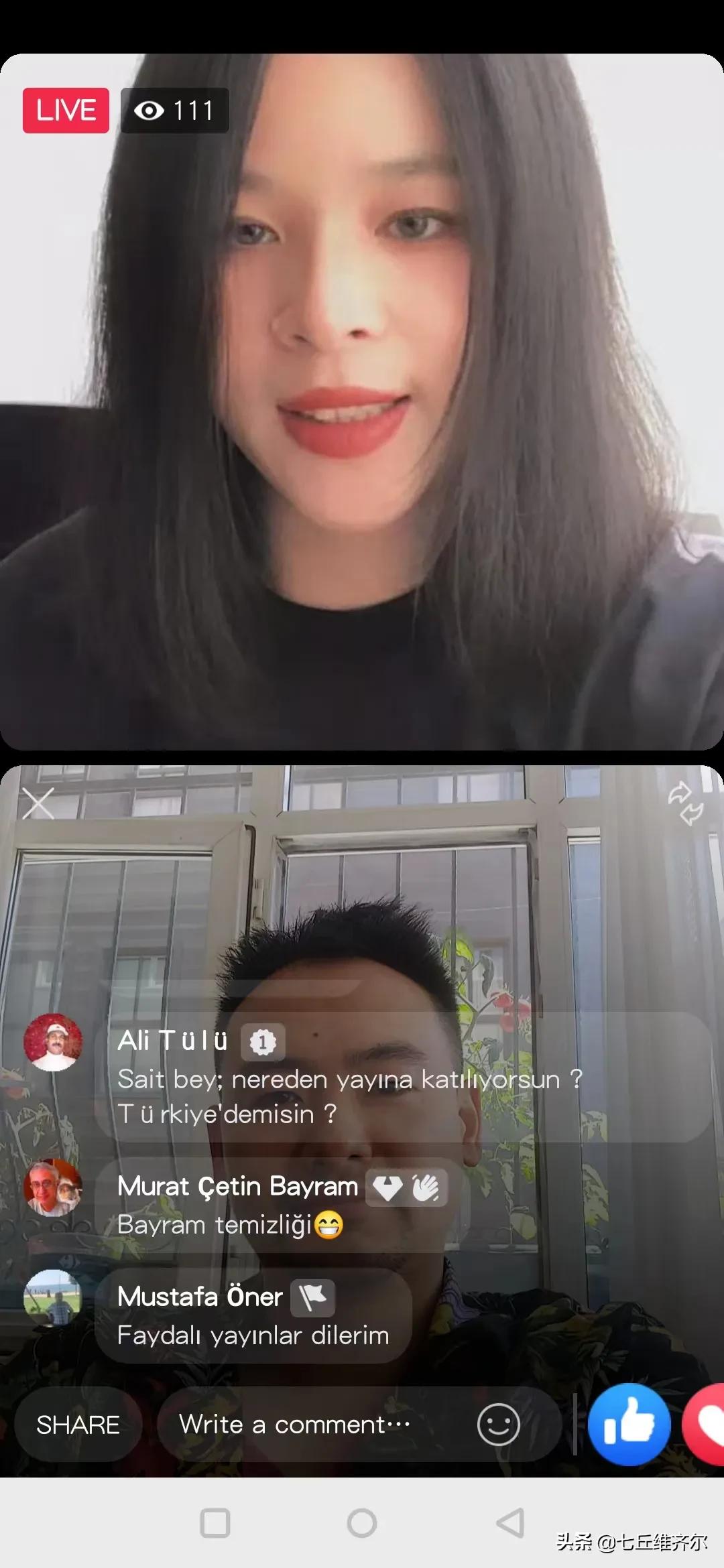
Task: Open the recent apps view
Action: pyautogui.click(x=215, y=1523)
